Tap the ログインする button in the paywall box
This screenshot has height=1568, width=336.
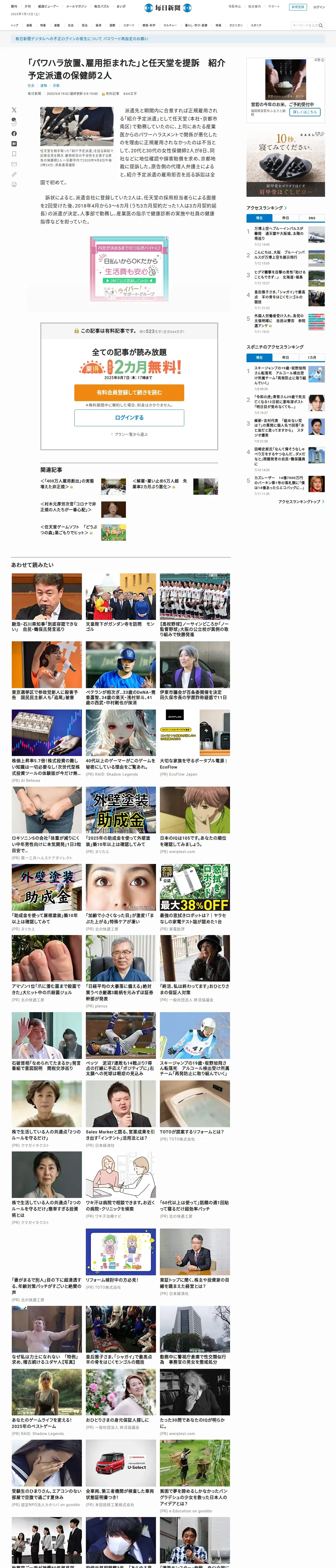click(x=129, y=418)
